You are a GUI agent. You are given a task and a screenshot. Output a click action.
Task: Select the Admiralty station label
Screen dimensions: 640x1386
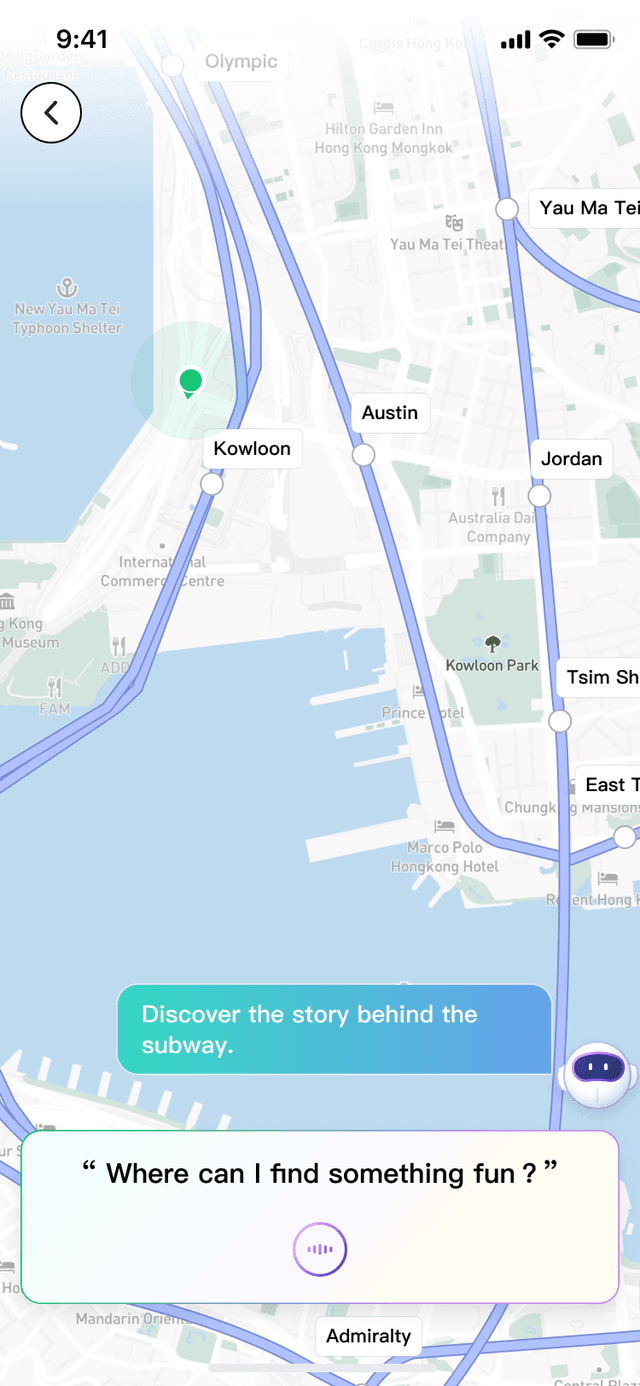pos(368,1336)
